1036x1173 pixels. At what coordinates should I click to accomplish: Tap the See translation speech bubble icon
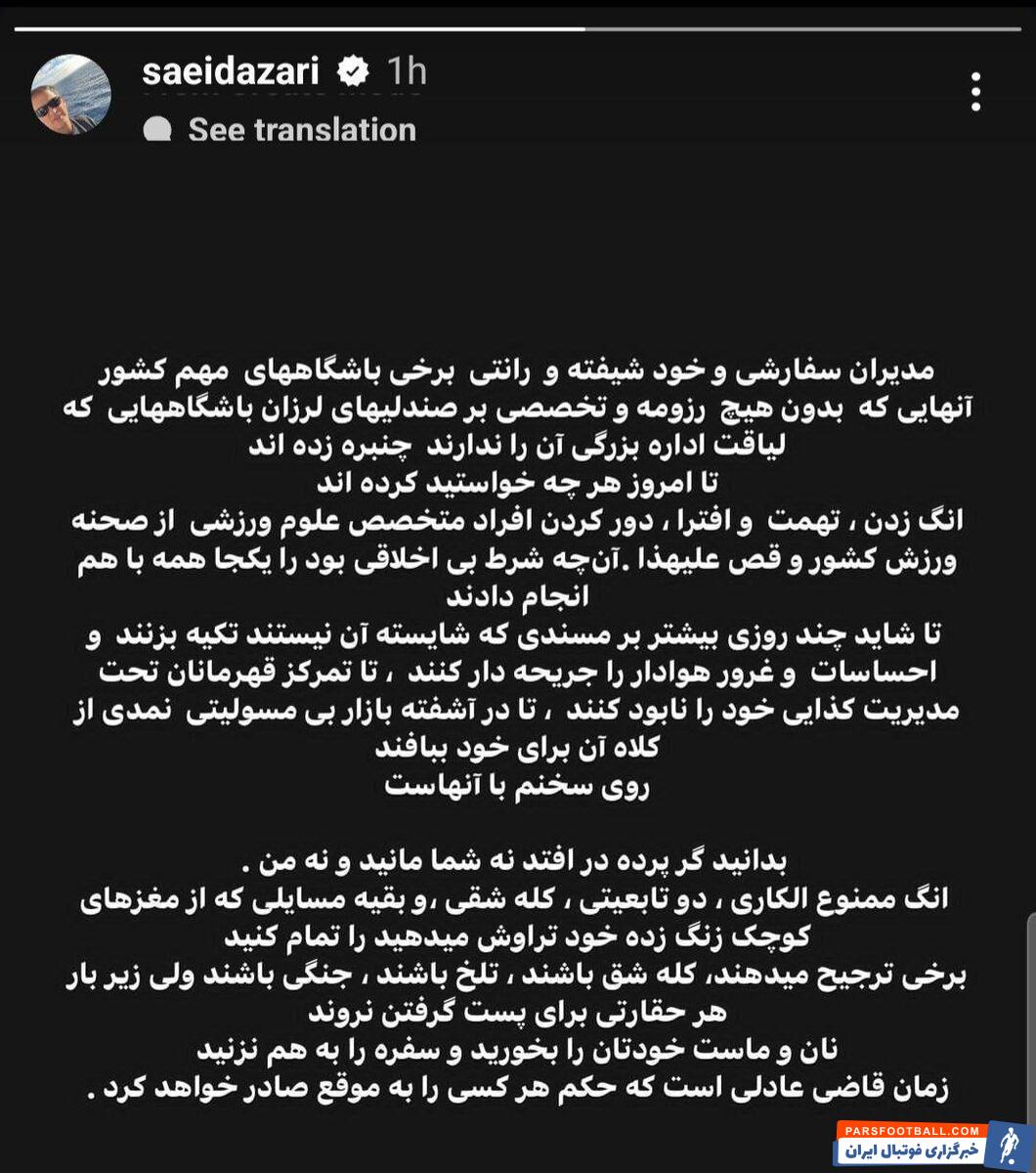[x=160, y=128]
